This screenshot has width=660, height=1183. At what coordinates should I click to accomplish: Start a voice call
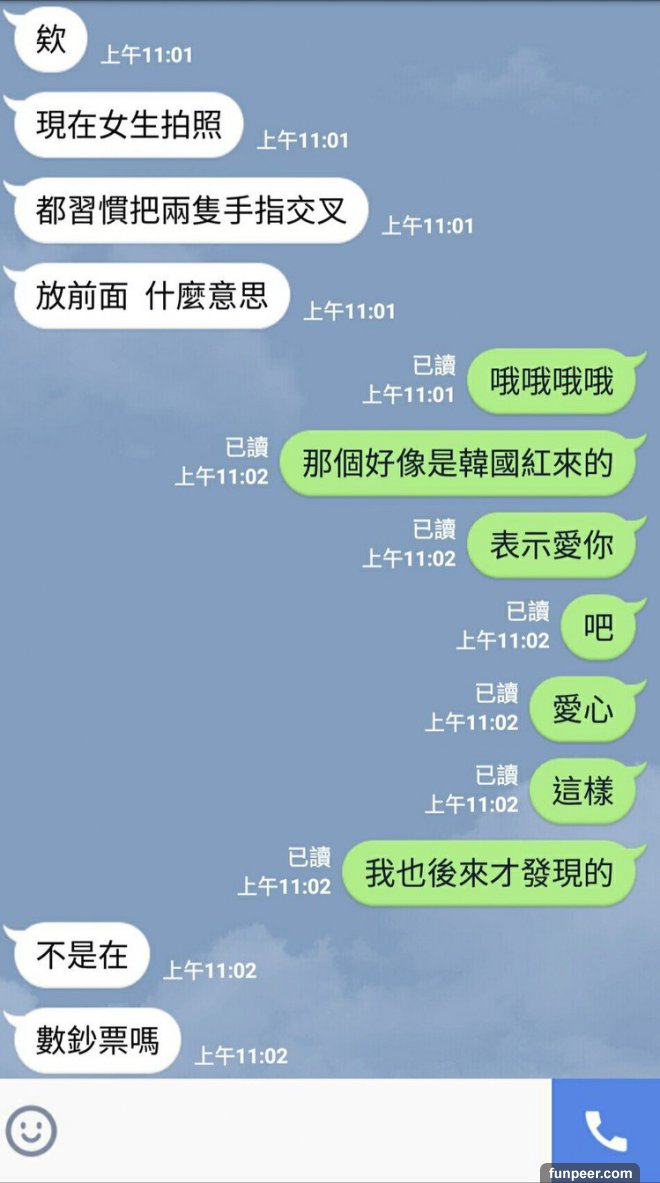coord(605,1130)
